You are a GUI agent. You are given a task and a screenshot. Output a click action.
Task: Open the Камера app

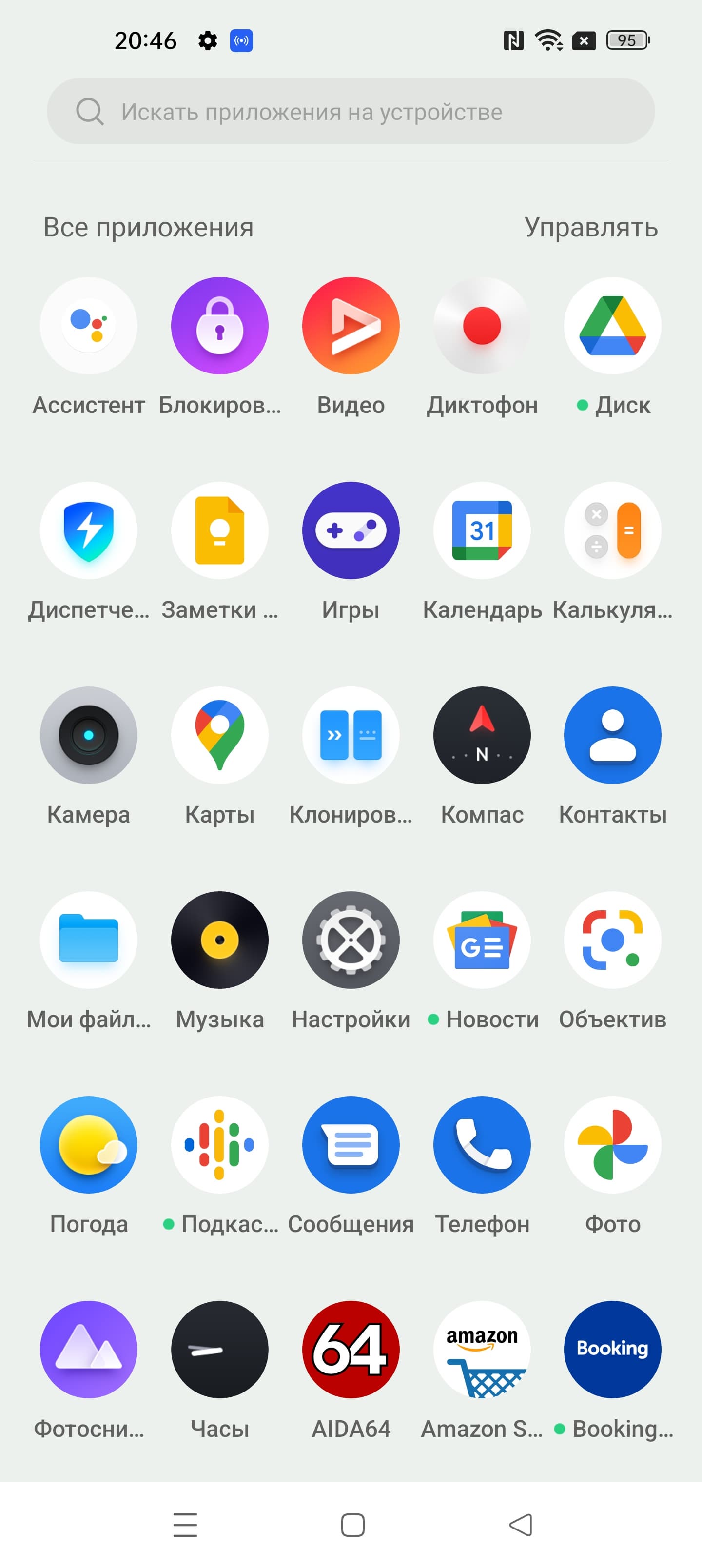click(x=89, y=735)
